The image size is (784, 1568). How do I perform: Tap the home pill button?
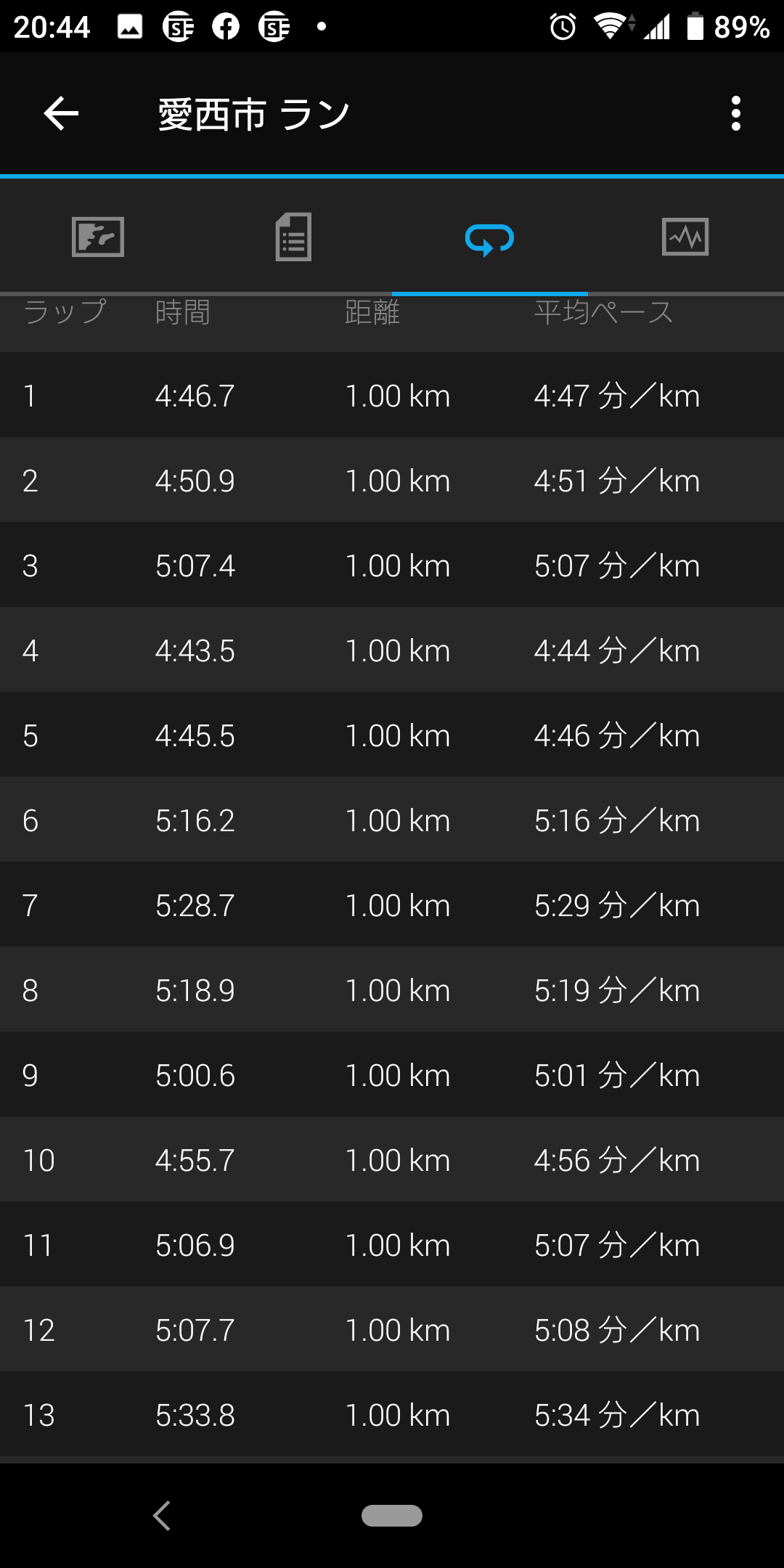pos(392,1516)
